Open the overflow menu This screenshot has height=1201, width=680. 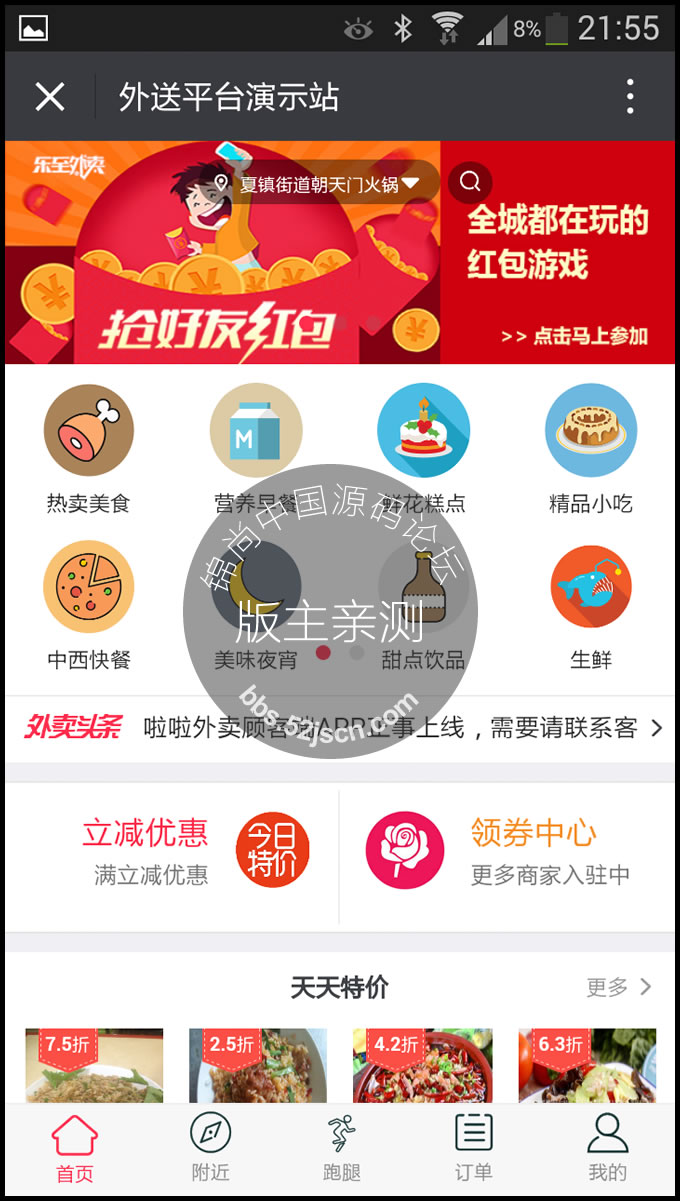click(629, 97)
